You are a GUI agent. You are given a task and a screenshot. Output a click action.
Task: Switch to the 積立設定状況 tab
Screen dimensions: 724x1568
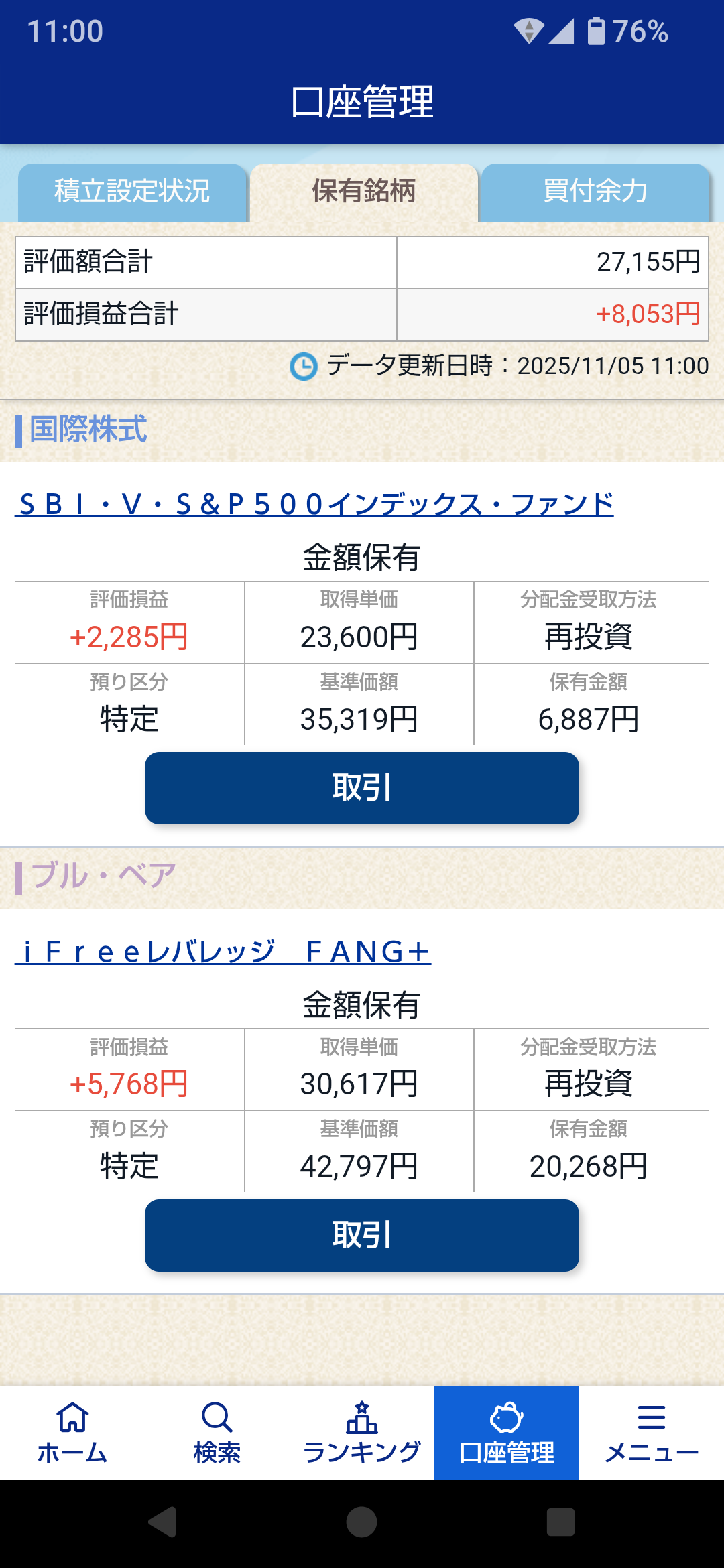[133, 192]
